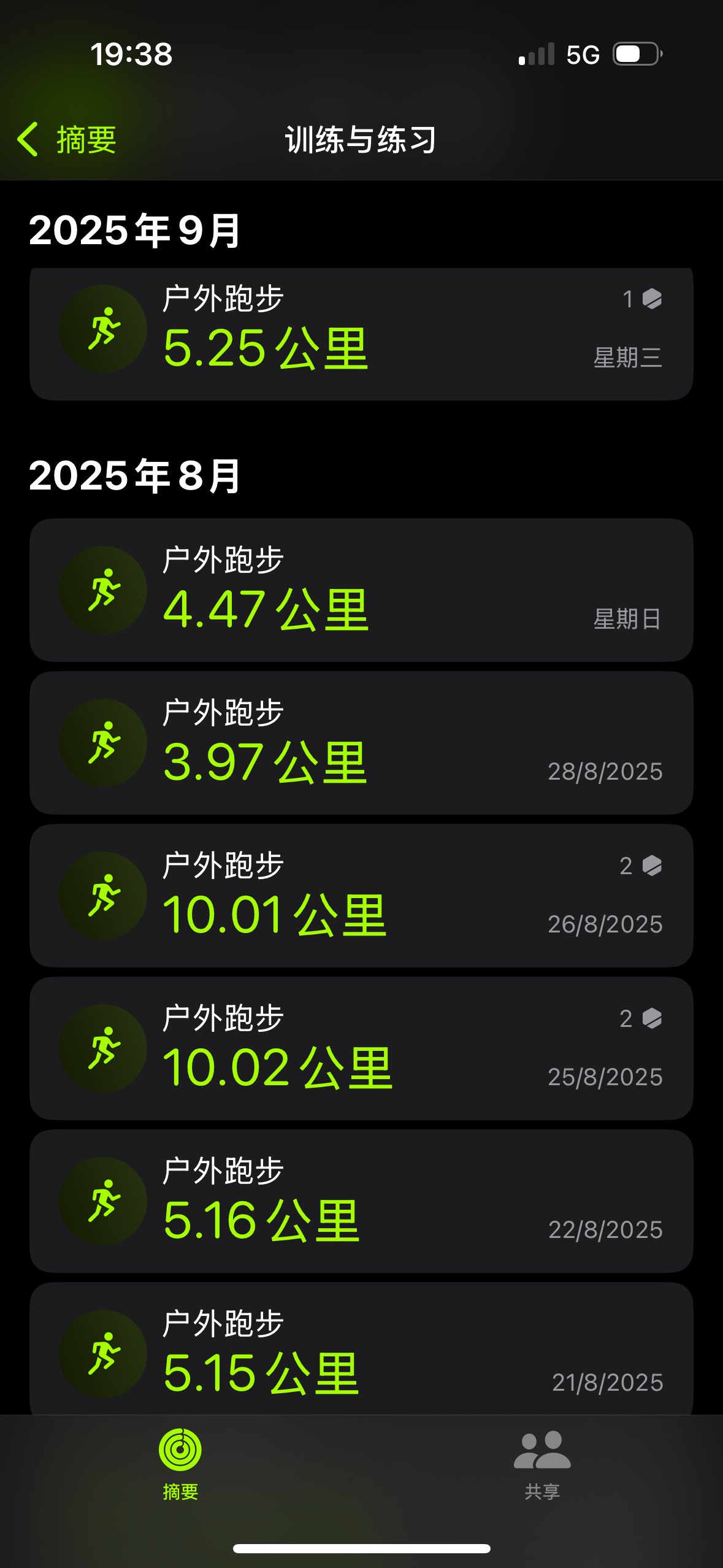Screen dimensions: 723x1568
Task: View the 5.16 公里 run from 22/8/2025
Action: [x=361, y=1201]
